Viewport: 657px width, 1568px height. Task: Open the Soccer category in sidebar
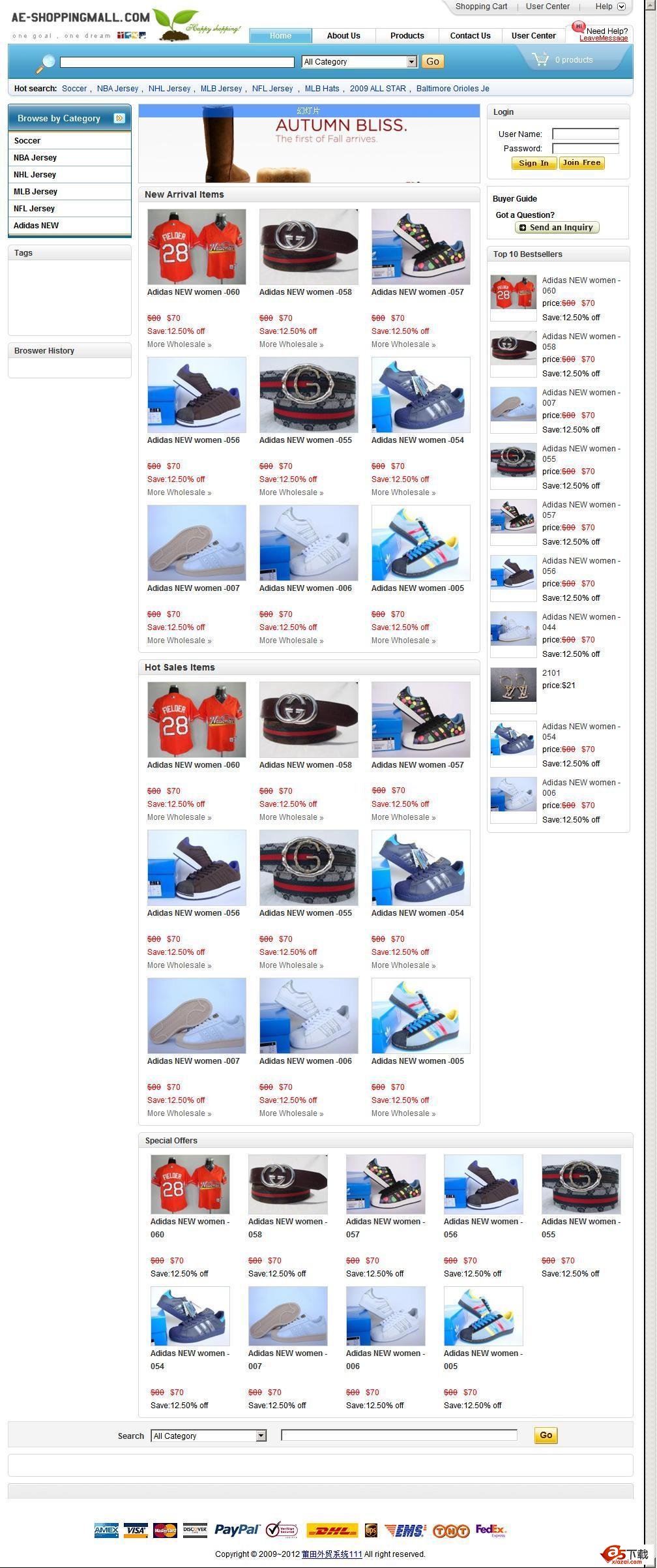click(x=27, y=141)
